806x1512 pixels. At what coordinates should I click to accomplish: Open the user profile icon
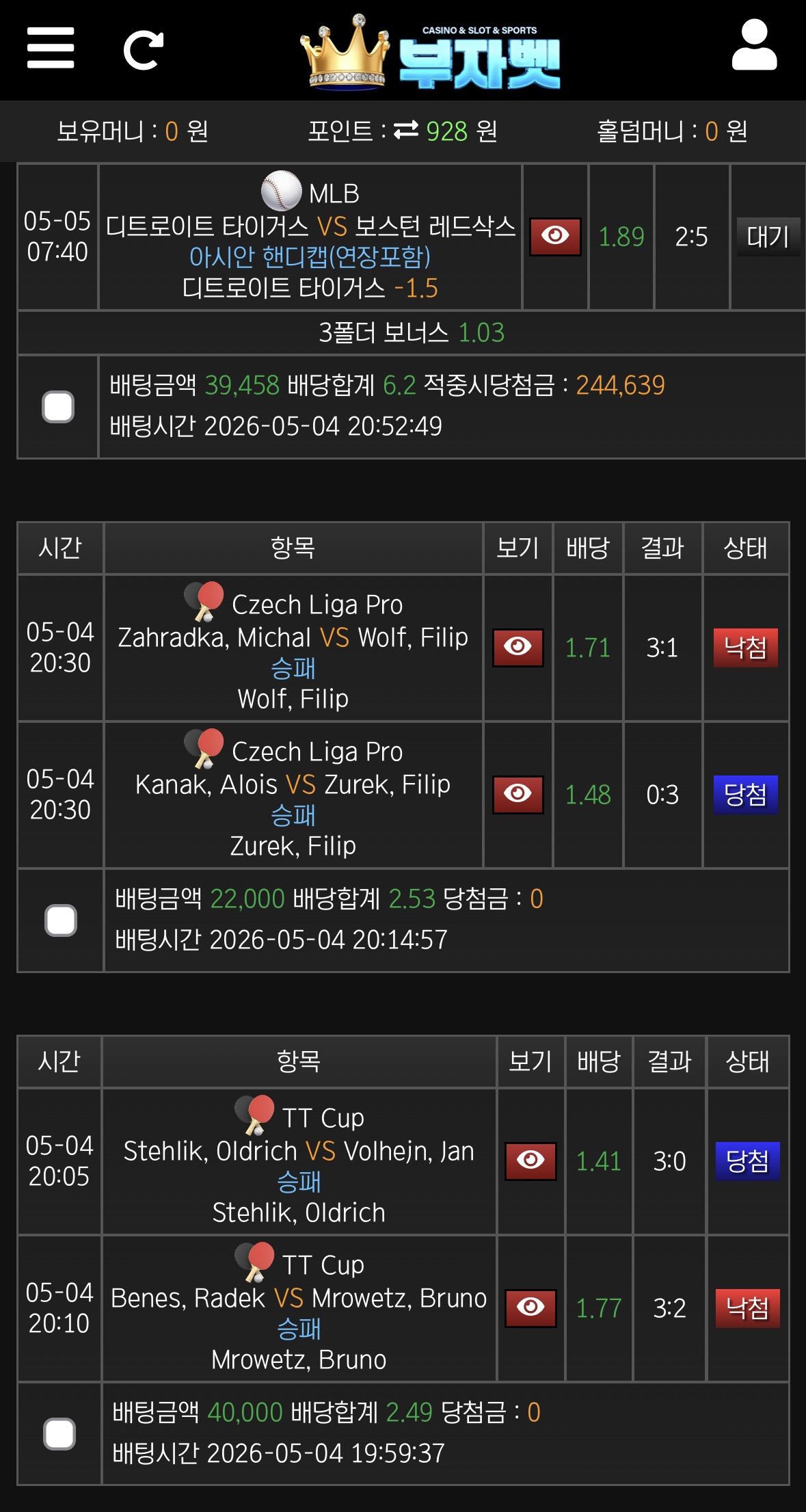point(754,45)
